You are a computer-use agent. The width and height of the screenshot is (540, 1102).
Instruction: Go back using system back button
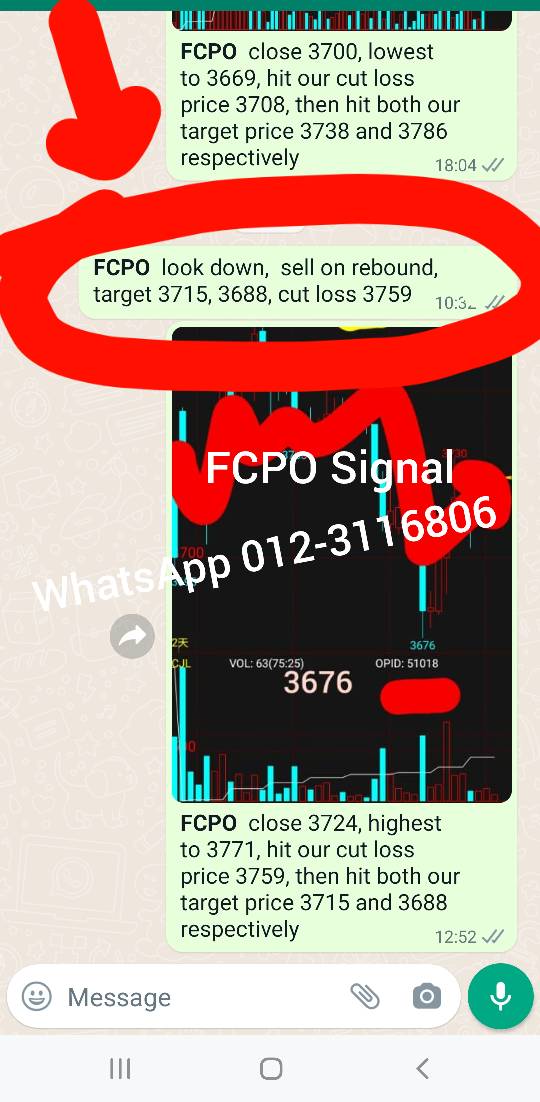click(x=423, y=1069)
